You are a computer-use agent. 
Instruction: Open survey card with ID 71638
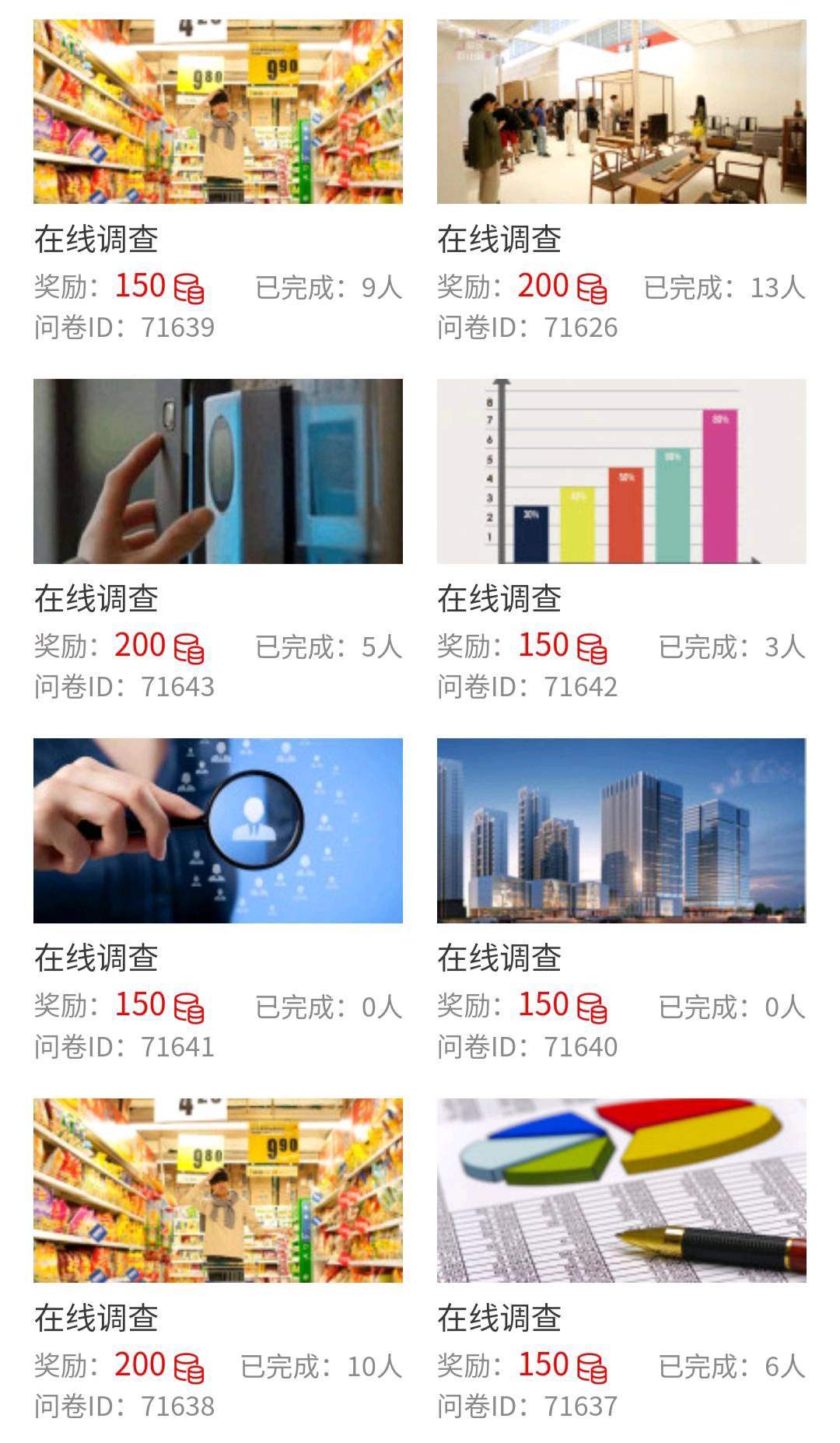(x=218, y=1260)
